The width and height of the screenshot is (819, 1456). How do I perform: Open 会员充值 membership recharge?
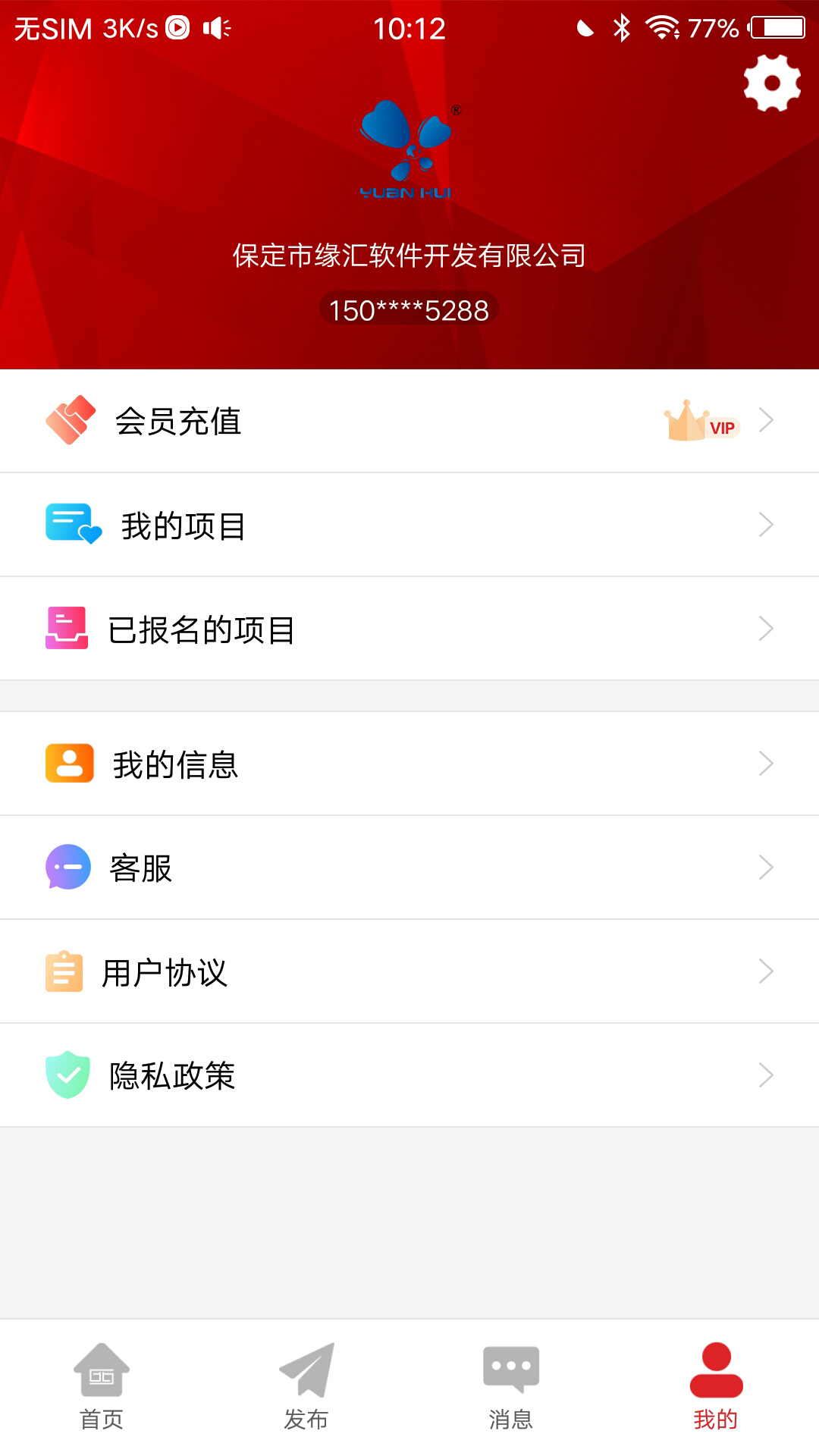[x=409, y=421]
